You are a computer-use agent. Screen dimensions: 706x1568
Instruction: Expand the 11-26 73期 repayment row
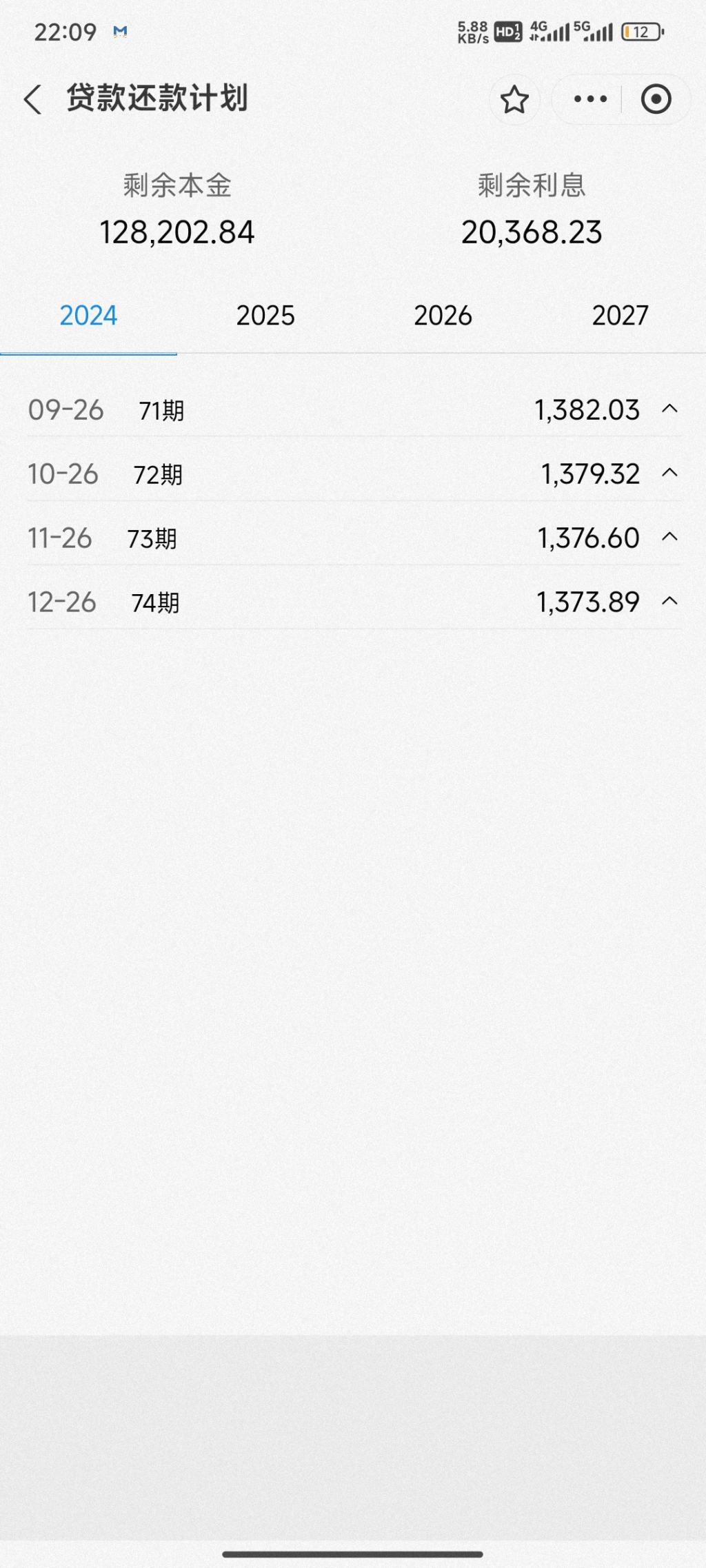coord(669,538)
